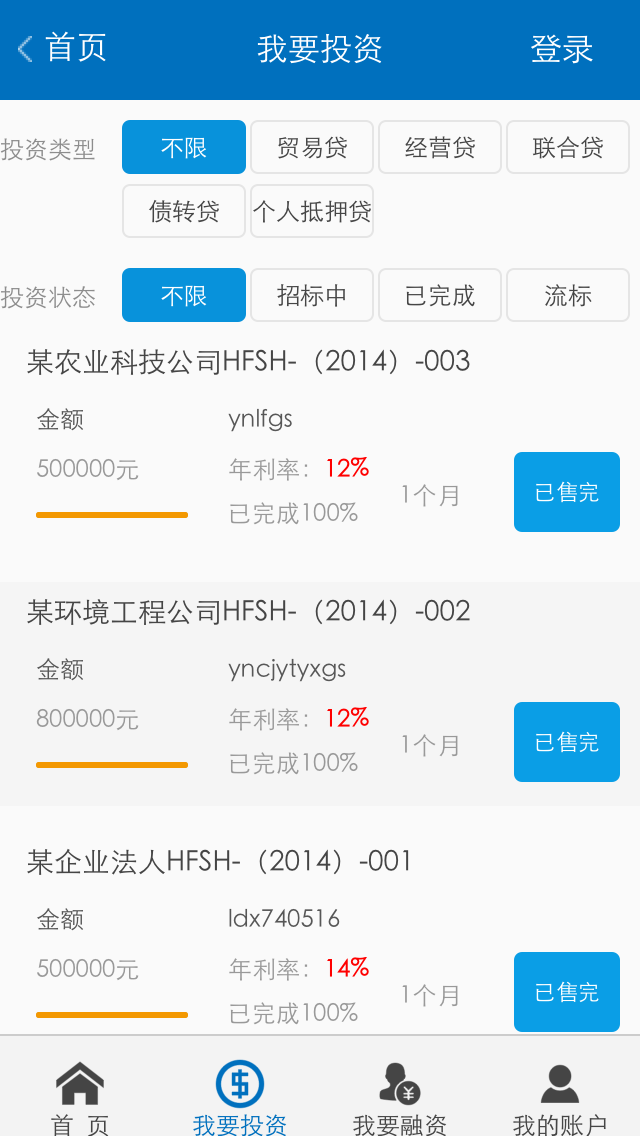640x1136 pixels.
Task: Tap 已售完 on the 某农业科技公司 listing
Action: coord(567,492)
